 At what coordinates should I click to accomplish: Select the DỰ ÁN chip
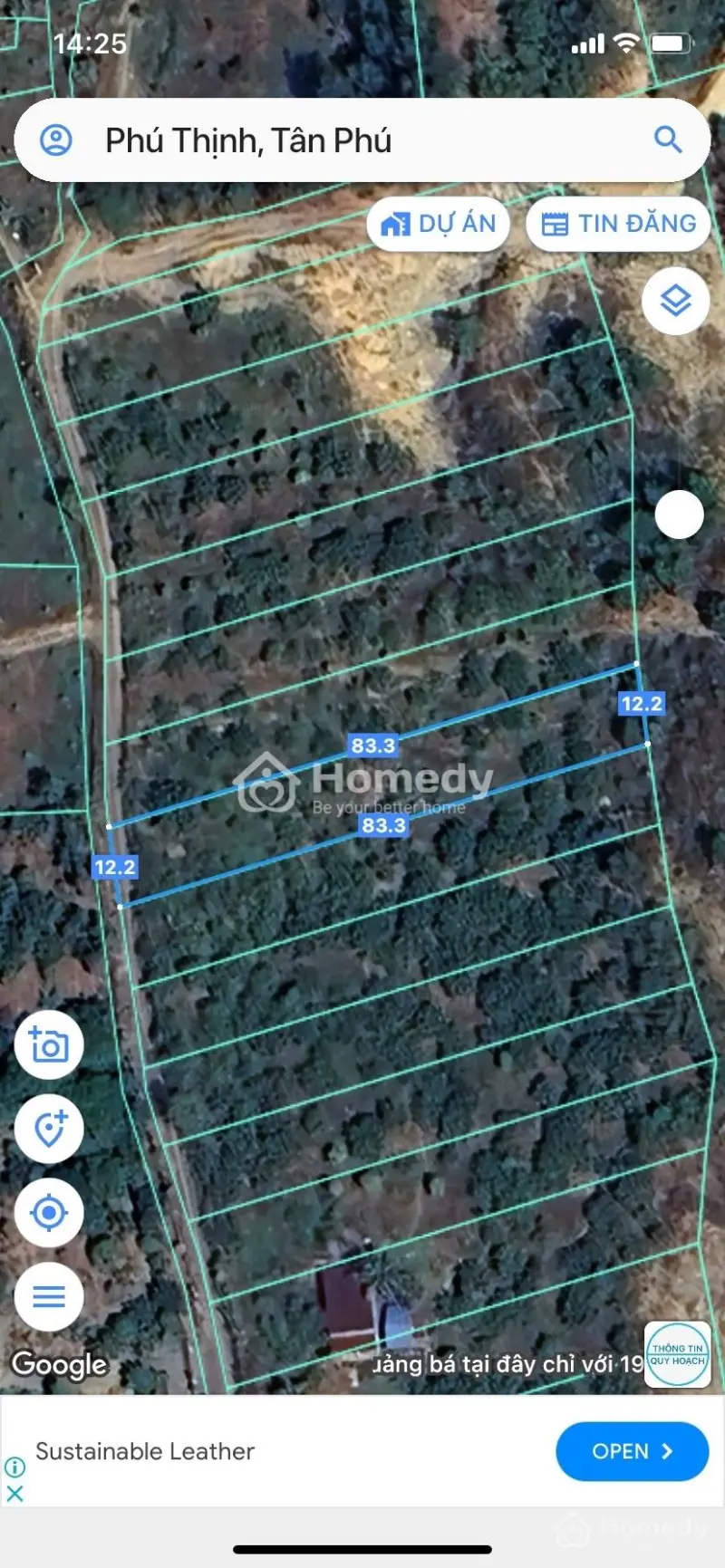(439, 224)
